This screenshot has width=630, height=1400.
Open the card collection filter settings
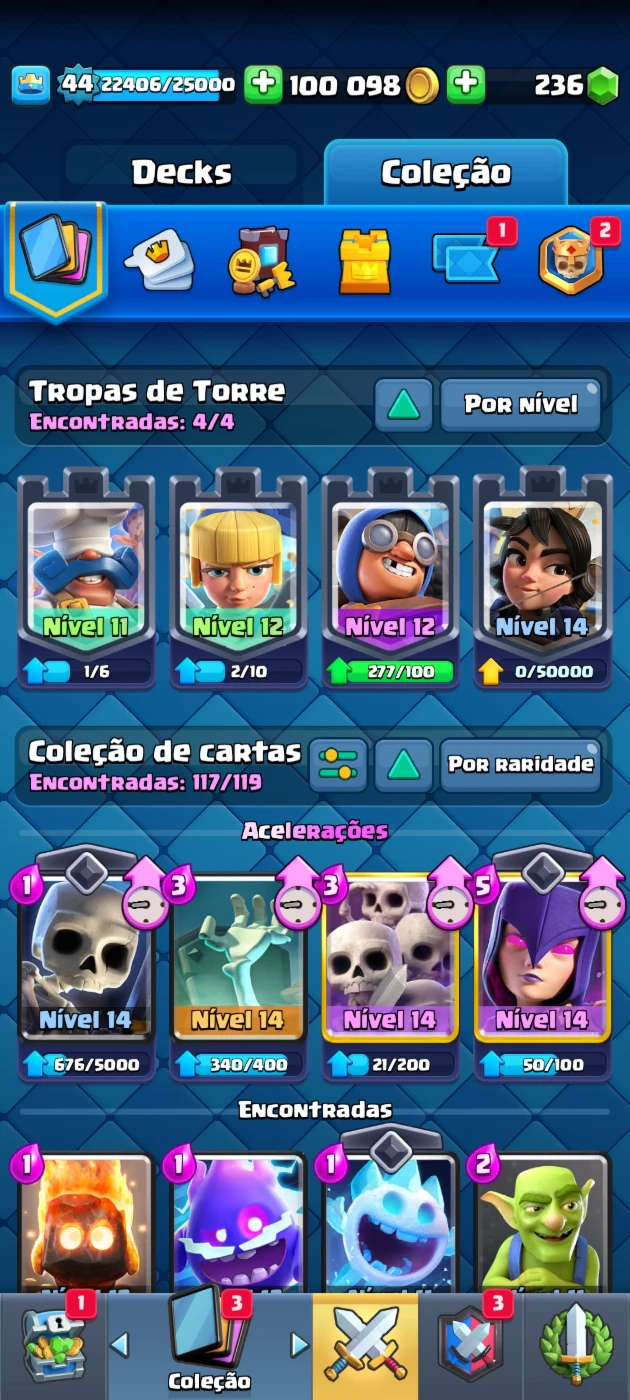338,765
